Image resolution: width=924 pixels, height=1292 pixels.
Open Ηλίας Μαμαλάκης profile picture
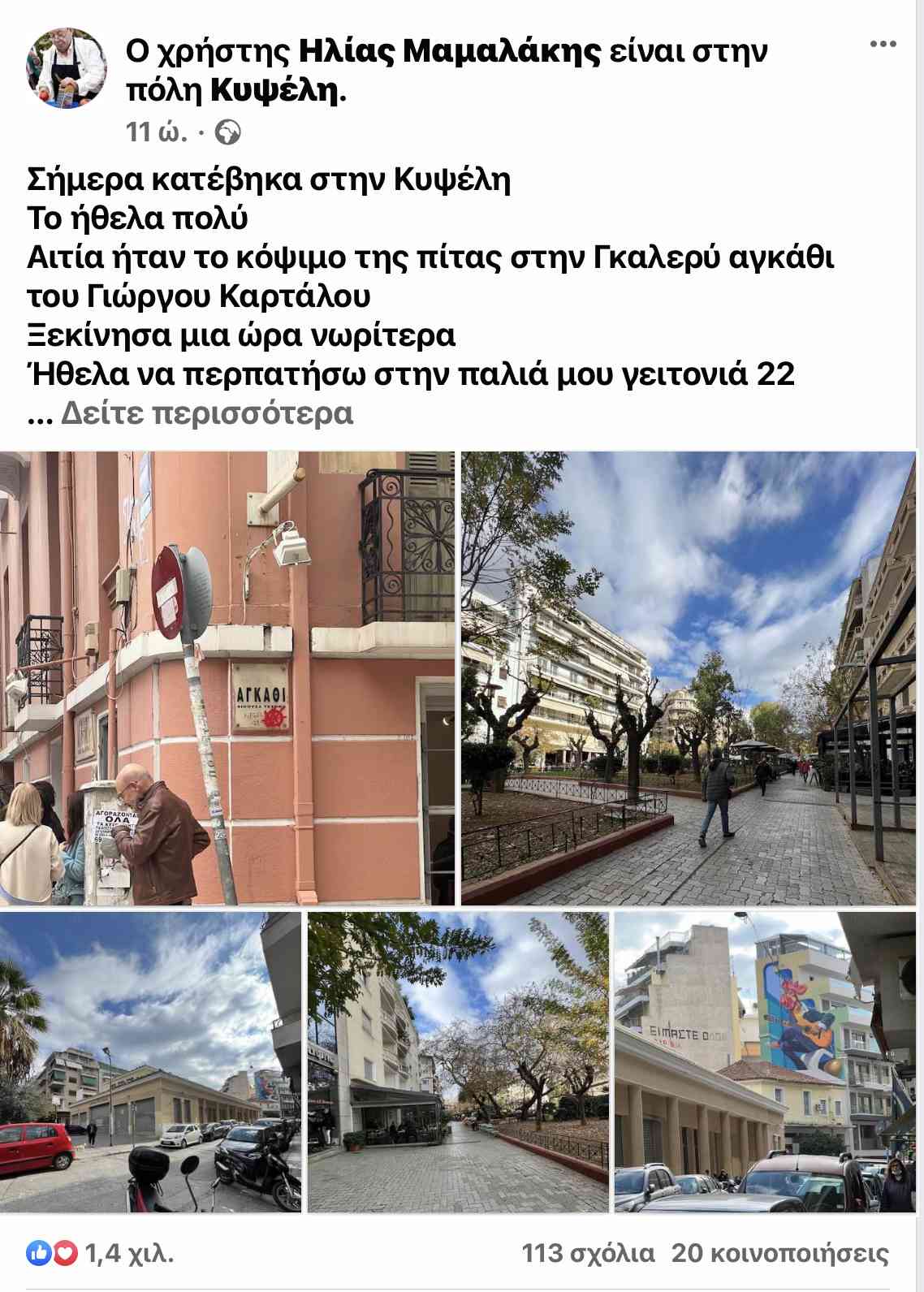pos(67,67)
